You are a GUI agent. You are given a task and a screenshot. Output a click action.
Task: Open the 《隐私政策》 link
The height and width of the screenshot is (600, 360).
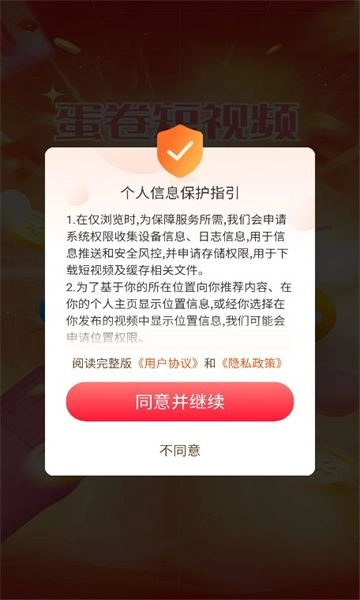253,364
